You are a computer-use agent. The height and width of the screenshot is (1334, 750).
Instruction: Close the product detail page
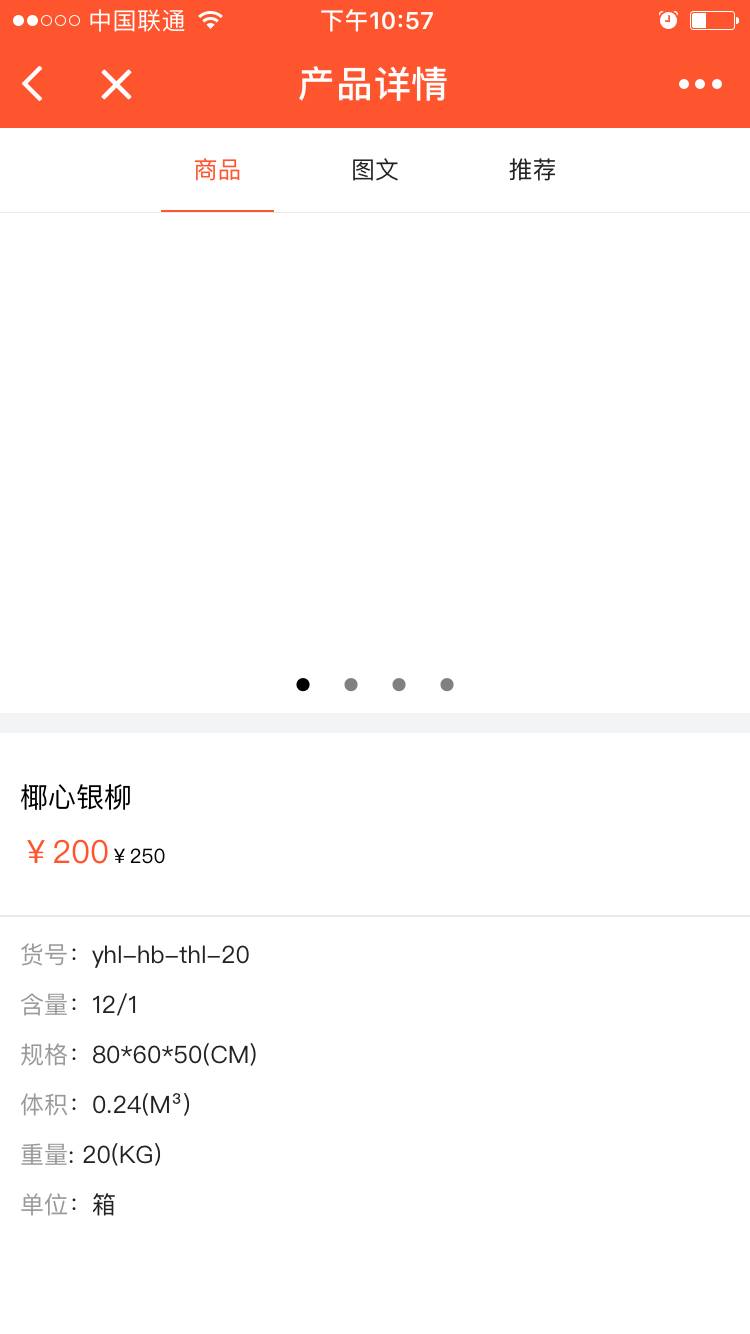116,84
